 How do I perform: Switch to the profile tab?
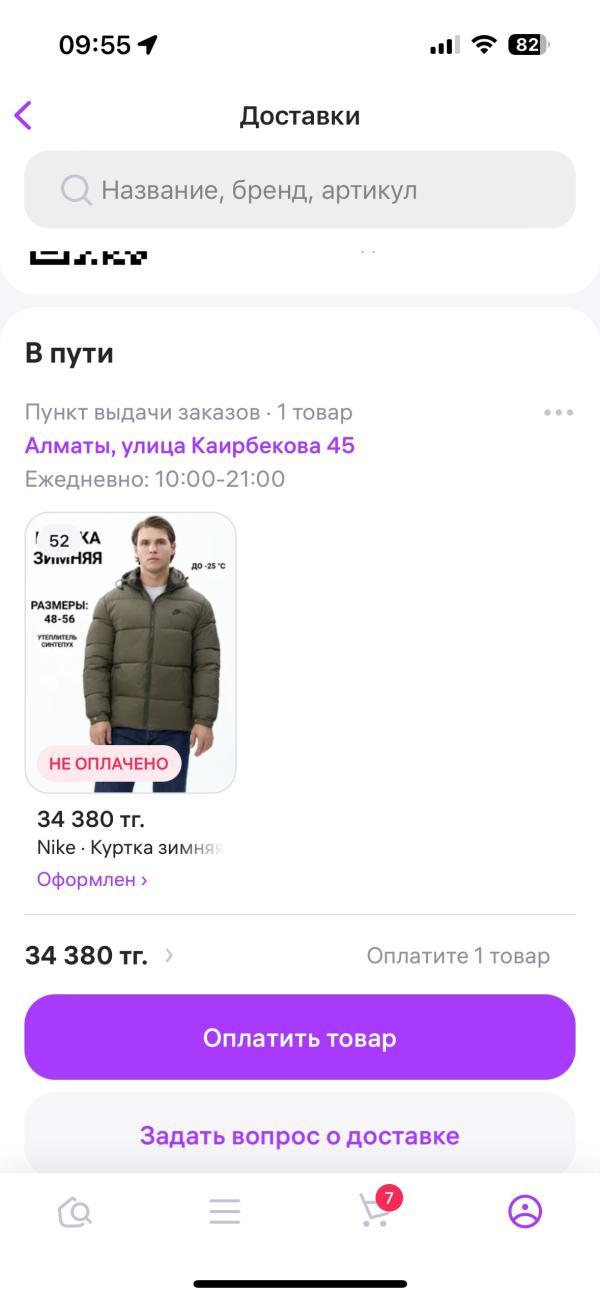(525, 1212)
